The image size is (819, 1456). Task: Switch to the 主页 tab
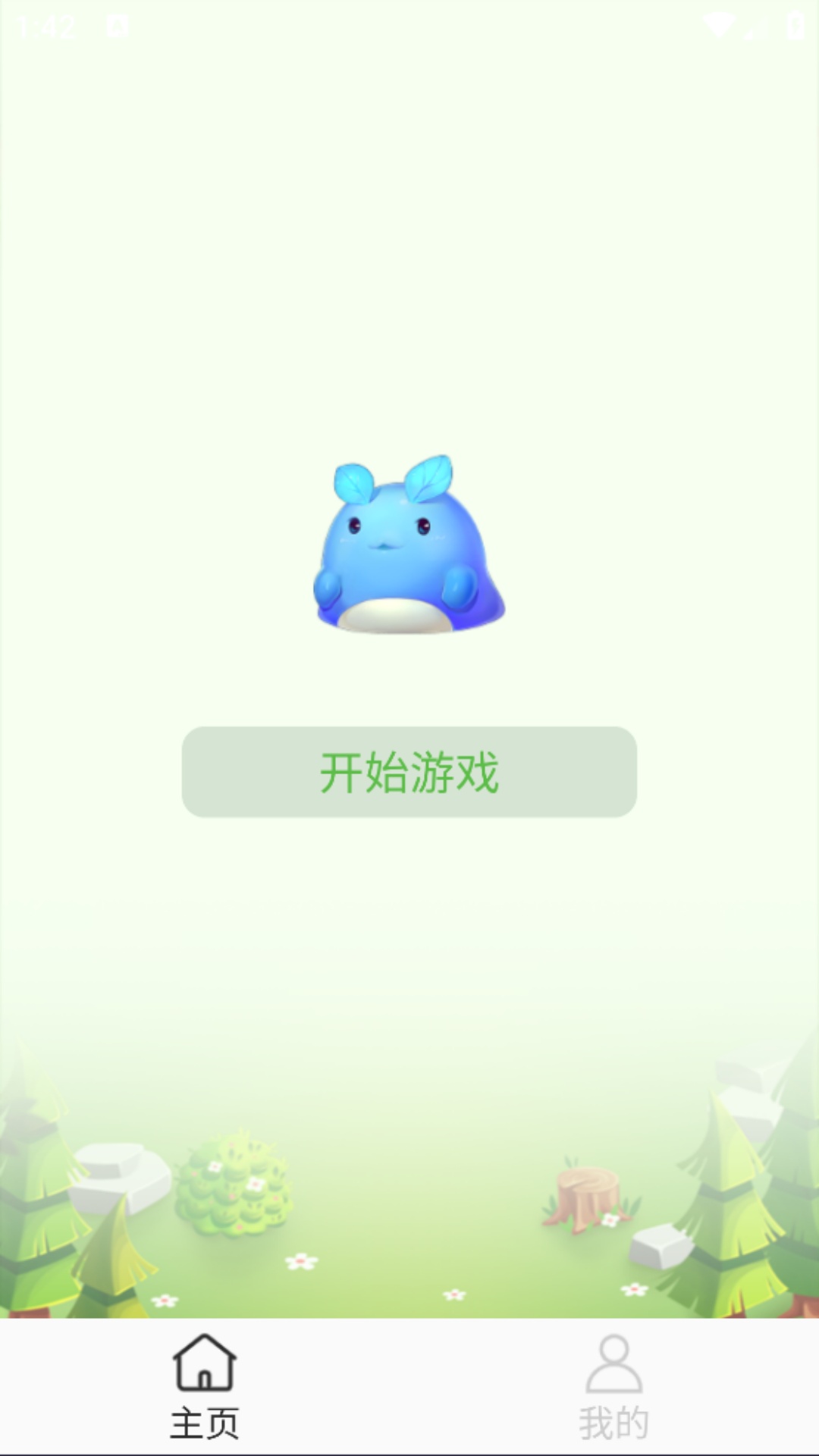pos(205,1388)
